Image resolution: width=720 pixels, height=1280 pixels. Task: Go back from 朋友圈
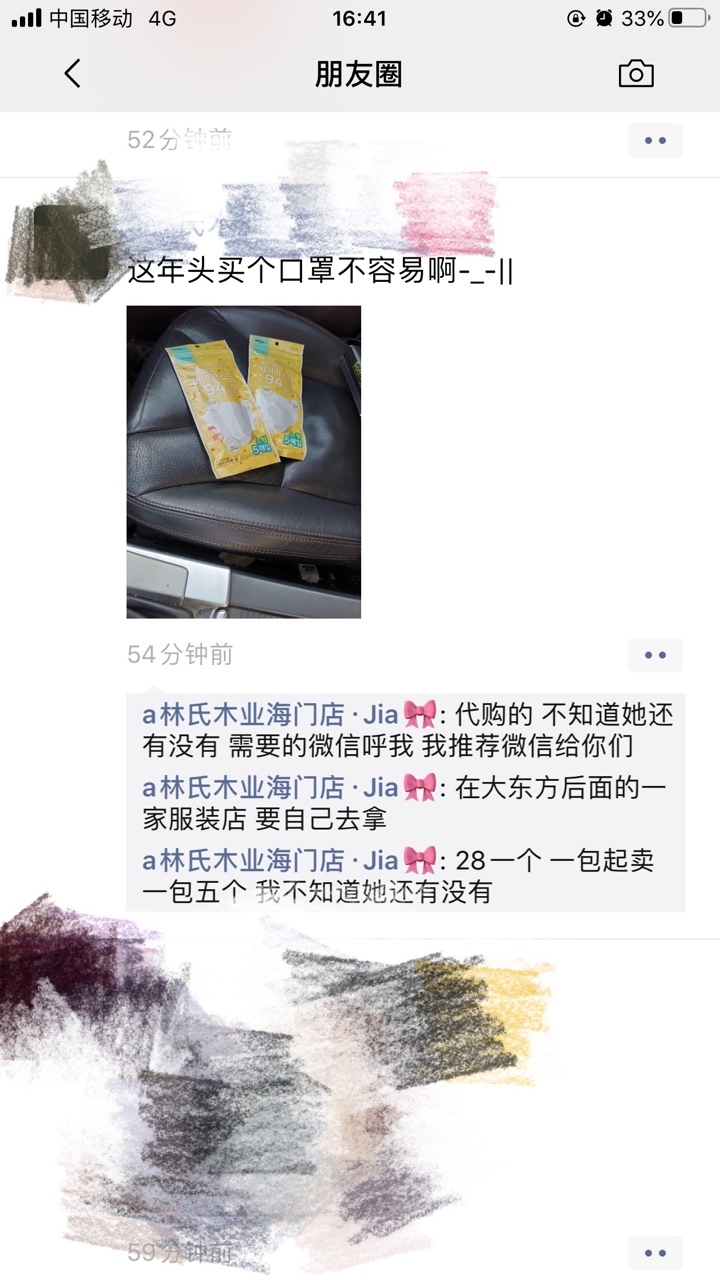(72, 74)
